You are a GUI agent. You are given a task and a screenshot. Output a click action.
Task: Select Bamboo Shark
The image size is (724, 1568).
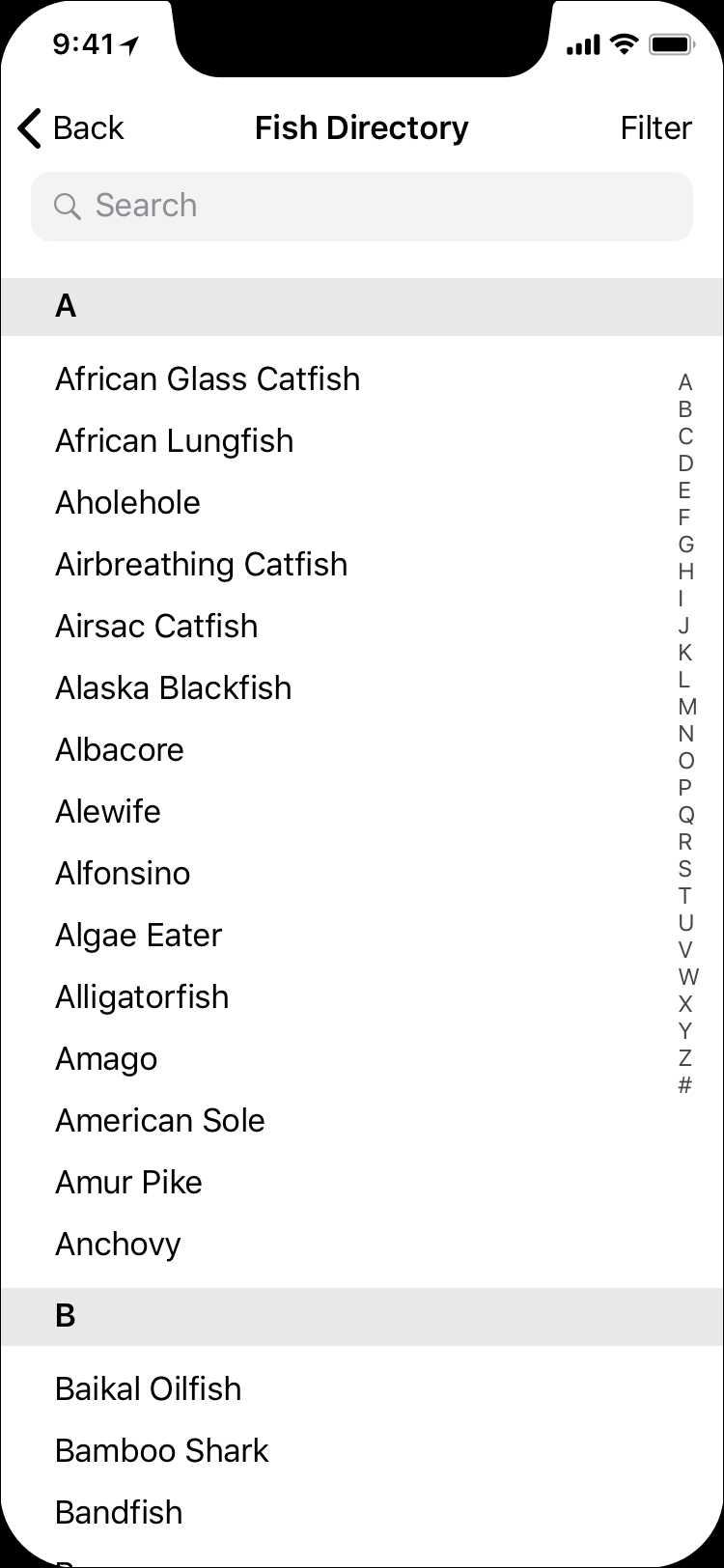click(x=161, y=1451)
